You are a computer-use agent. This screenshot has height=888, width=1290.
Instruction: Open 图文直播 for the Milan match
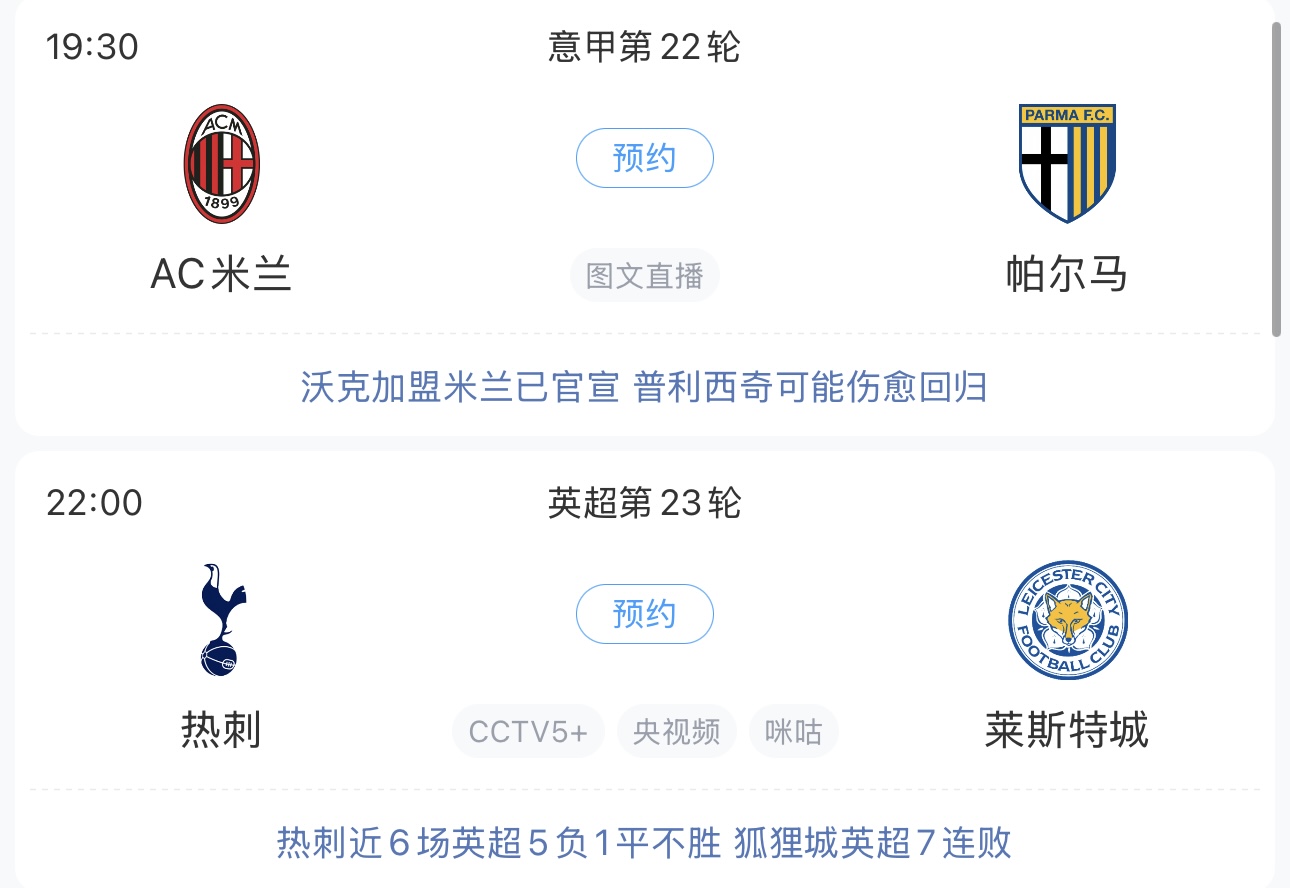pos(644,276)
